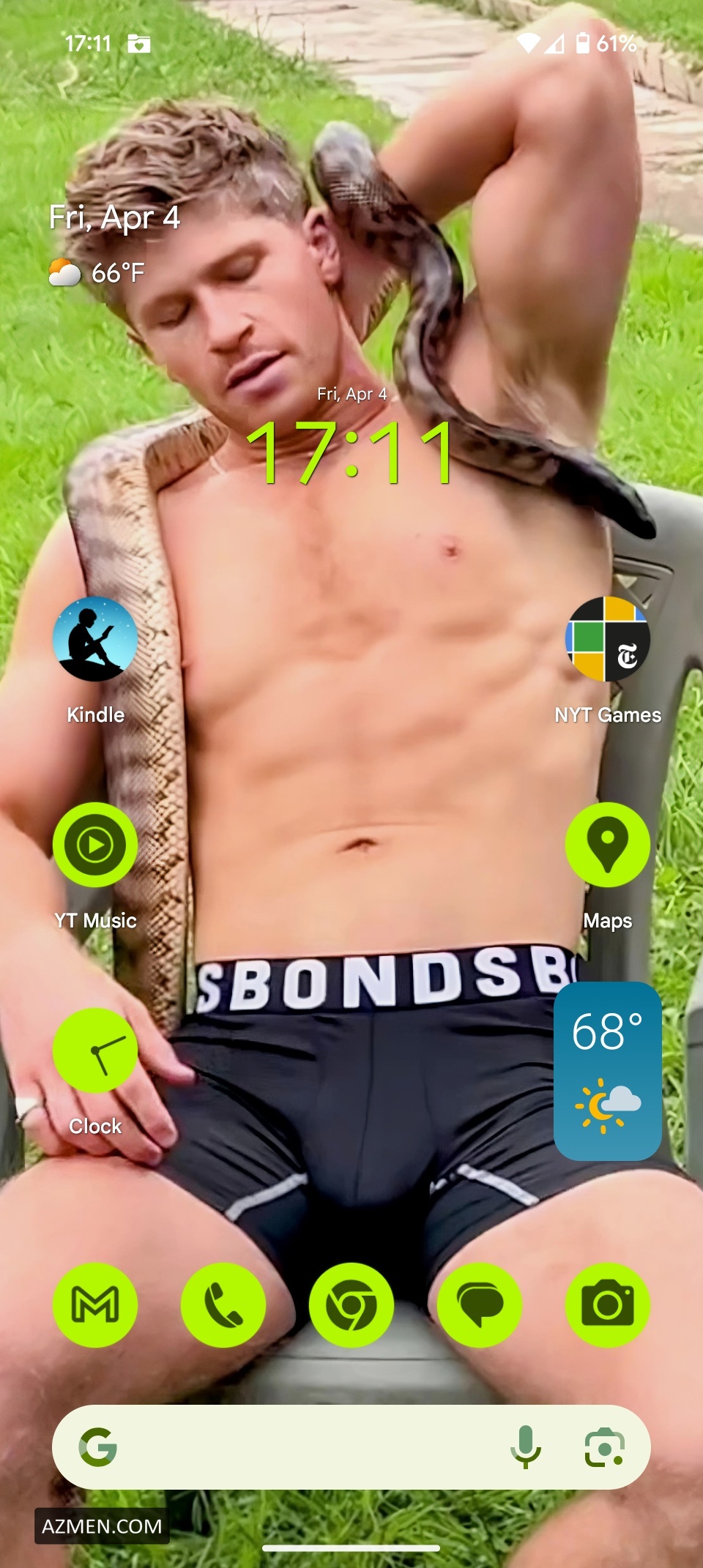Viewport: 703px width, 1568px height.
Task: Launch NYT Games
Action: [x=607, y=639]
